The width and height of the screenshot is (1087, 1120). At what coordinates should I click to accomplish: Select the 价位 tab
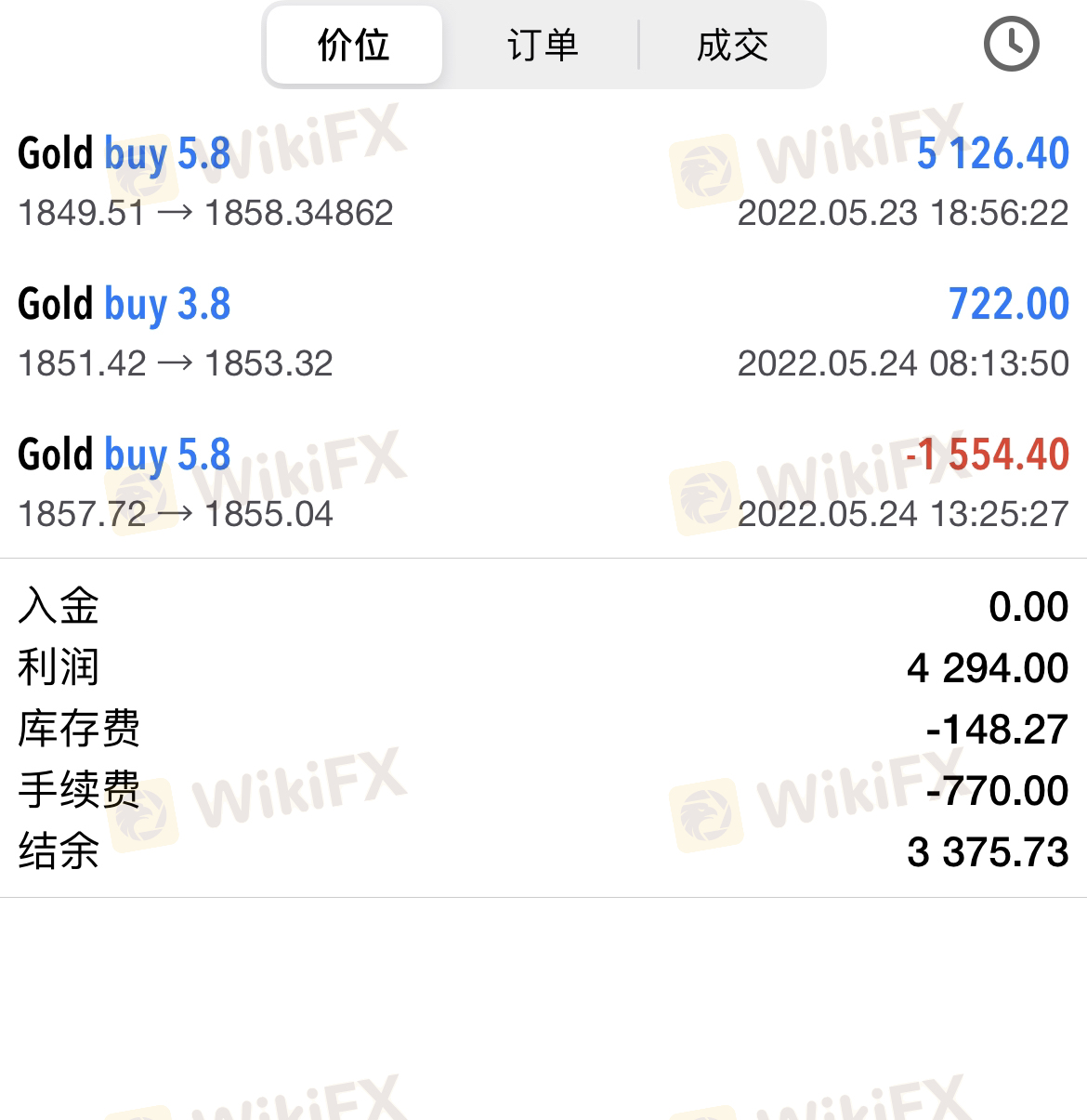tap(354, 45)
